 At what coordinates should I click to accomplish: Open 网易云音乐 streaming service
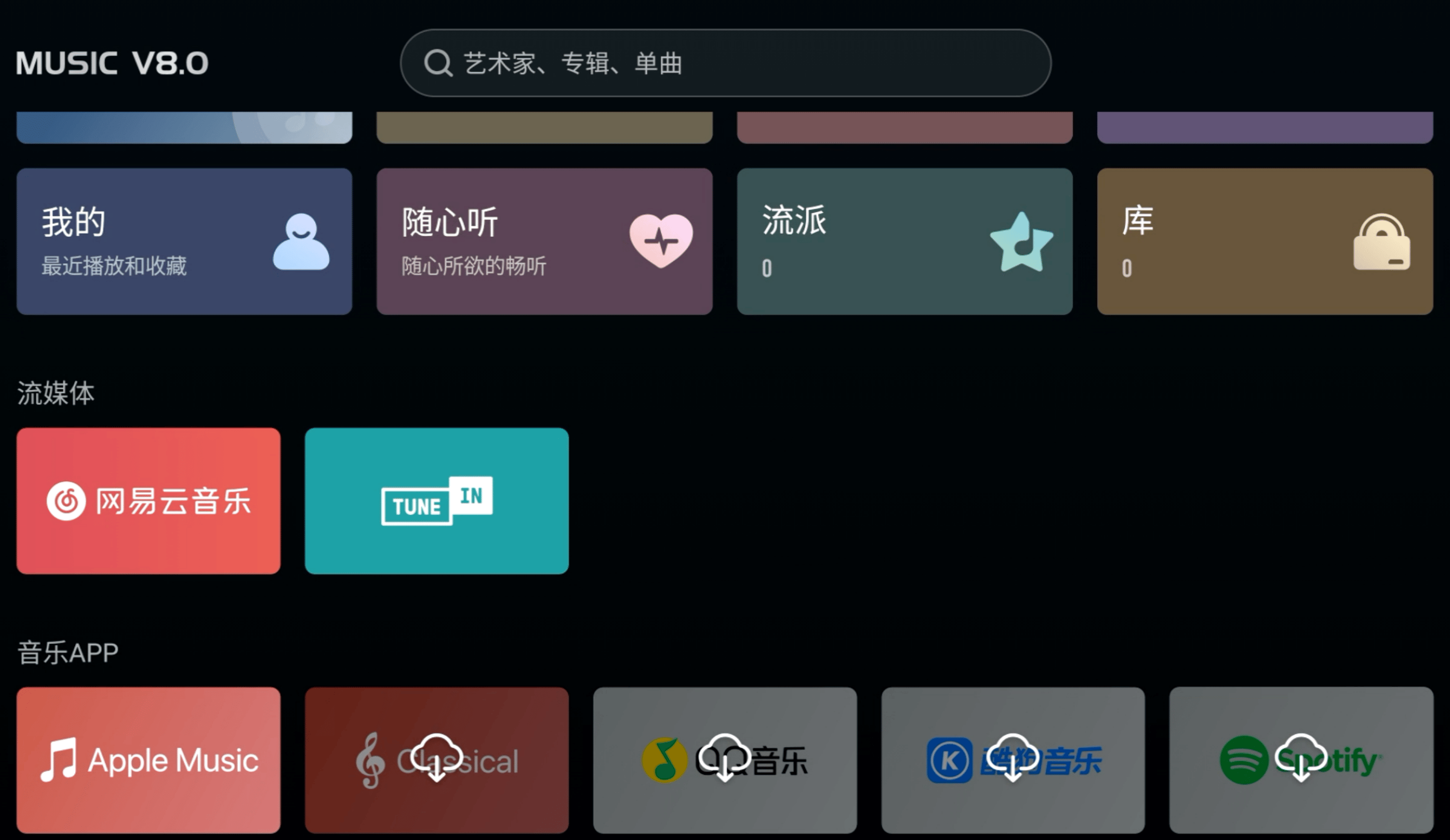149,501
